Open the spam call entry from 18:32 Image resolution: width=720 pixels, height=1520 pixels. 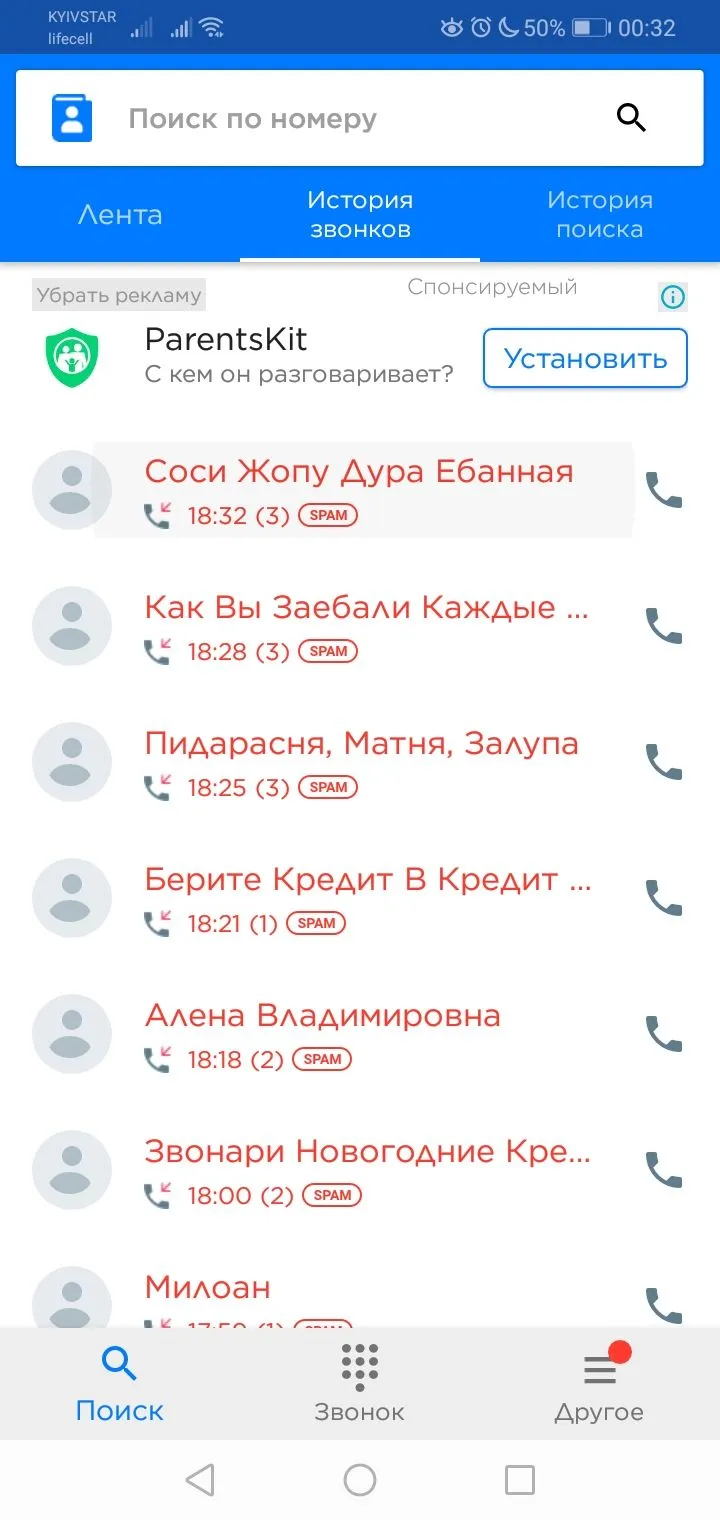tap(360, 490)
